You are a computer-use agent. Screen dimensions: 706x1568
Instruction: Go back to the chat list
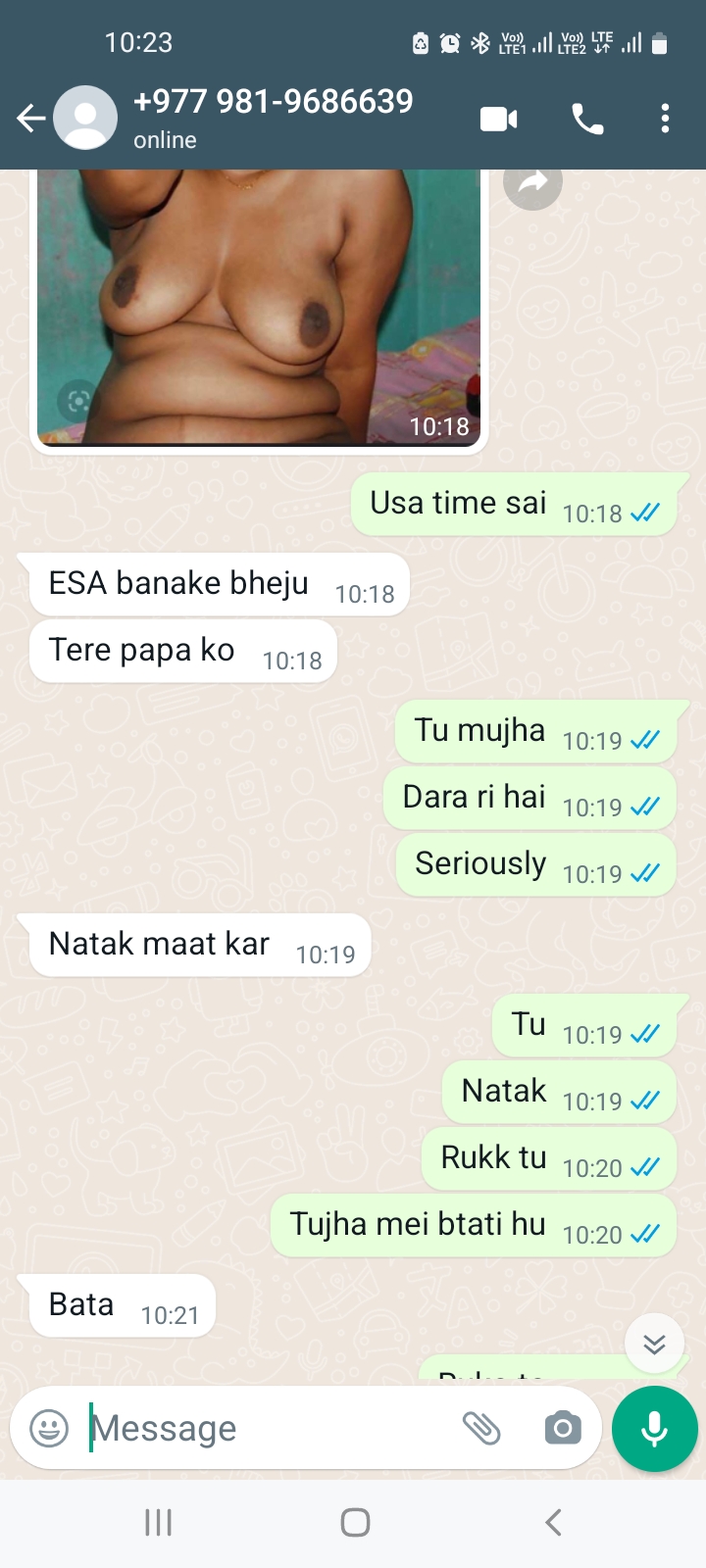click(30, 119)
